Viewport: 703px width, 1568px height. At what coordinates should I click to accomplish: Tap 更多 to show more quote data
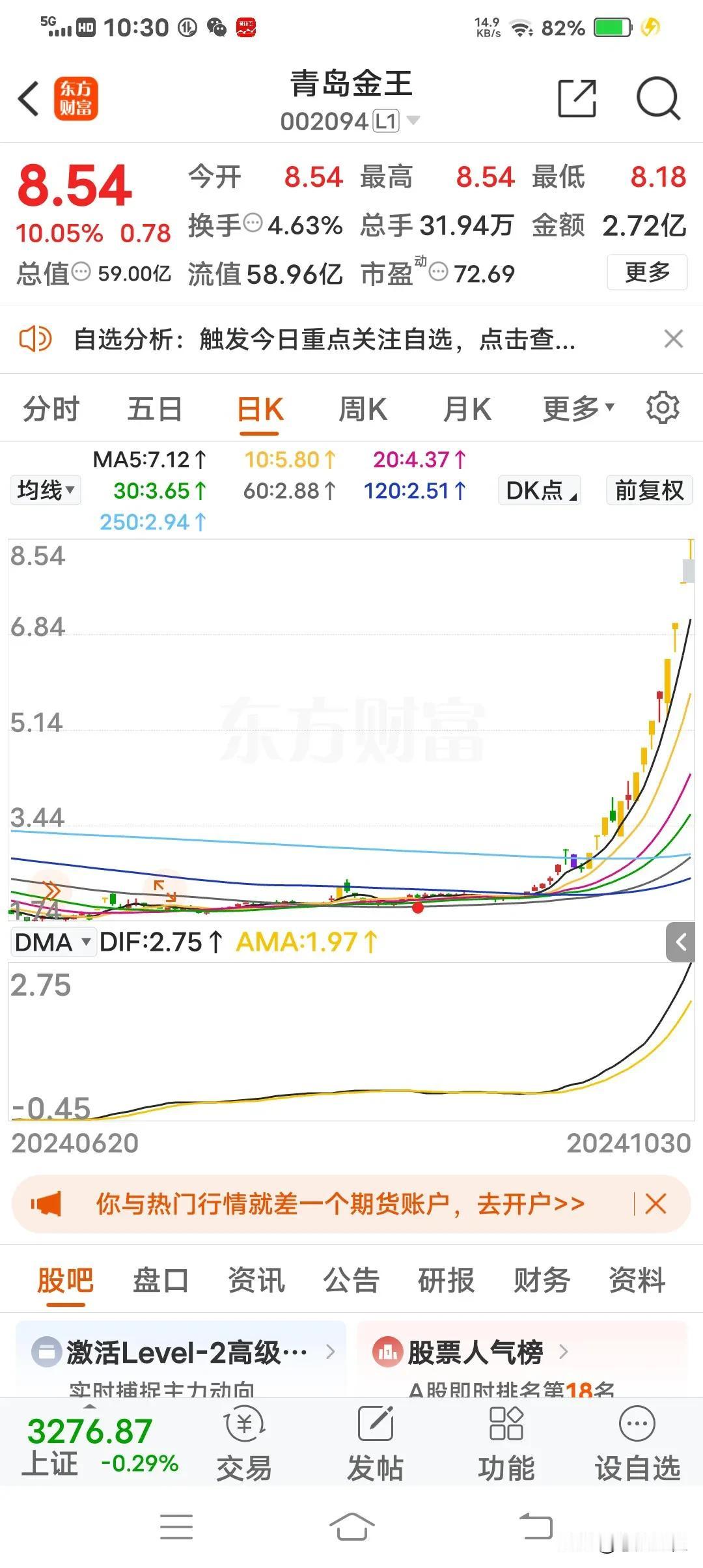coord(647,272)
